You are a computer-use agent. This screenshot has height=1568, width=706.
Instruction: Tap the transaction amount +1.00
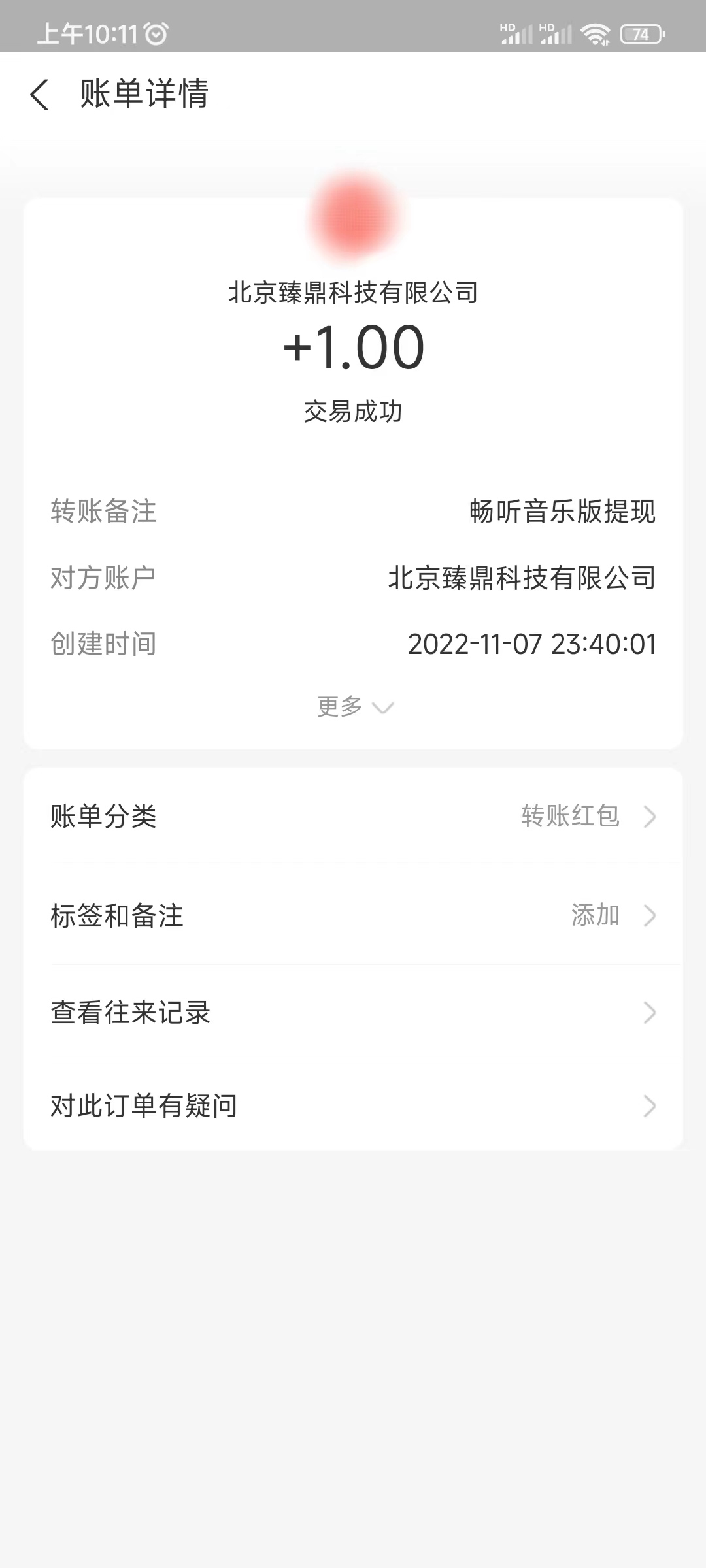point(353,347)
